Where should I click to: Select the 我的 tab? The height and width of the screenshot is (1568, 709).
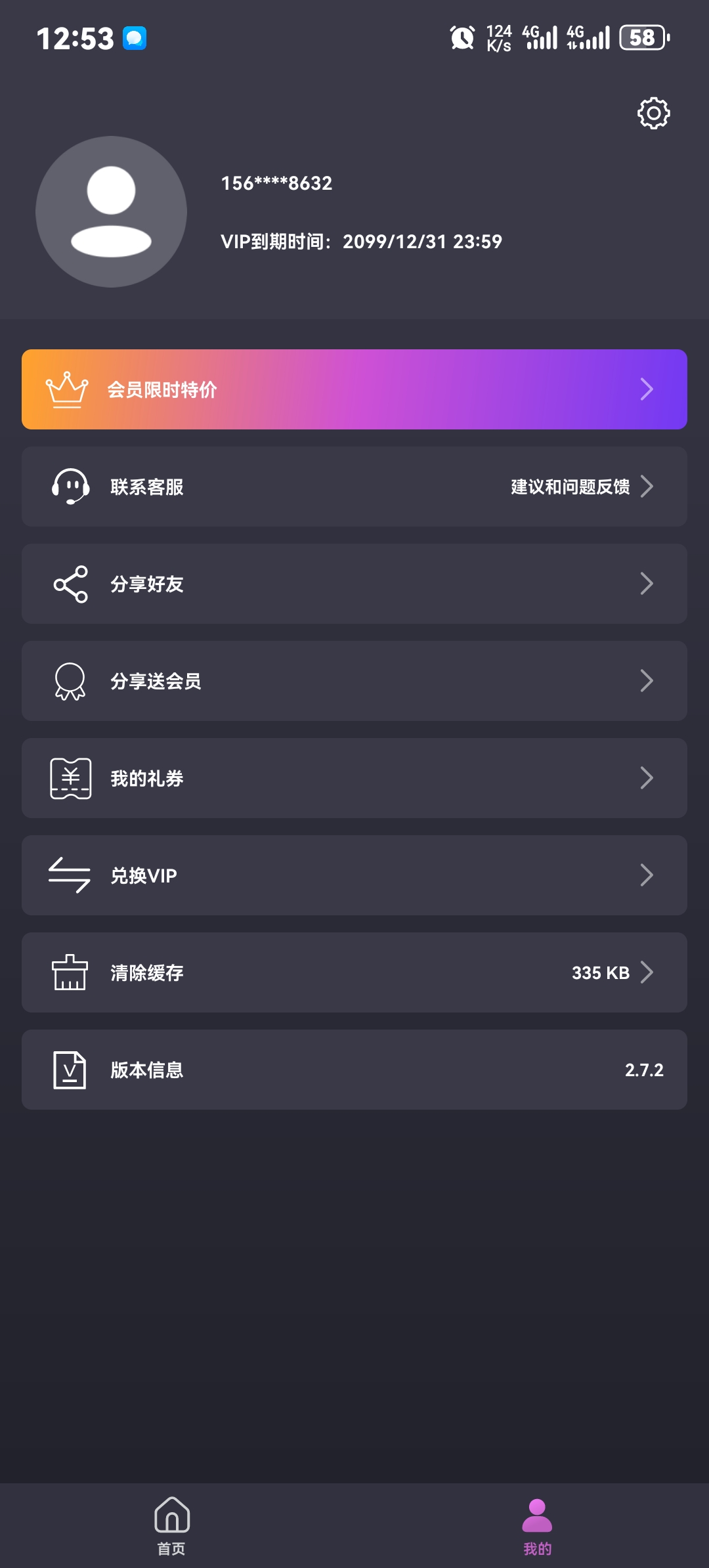coord(537,1526)
